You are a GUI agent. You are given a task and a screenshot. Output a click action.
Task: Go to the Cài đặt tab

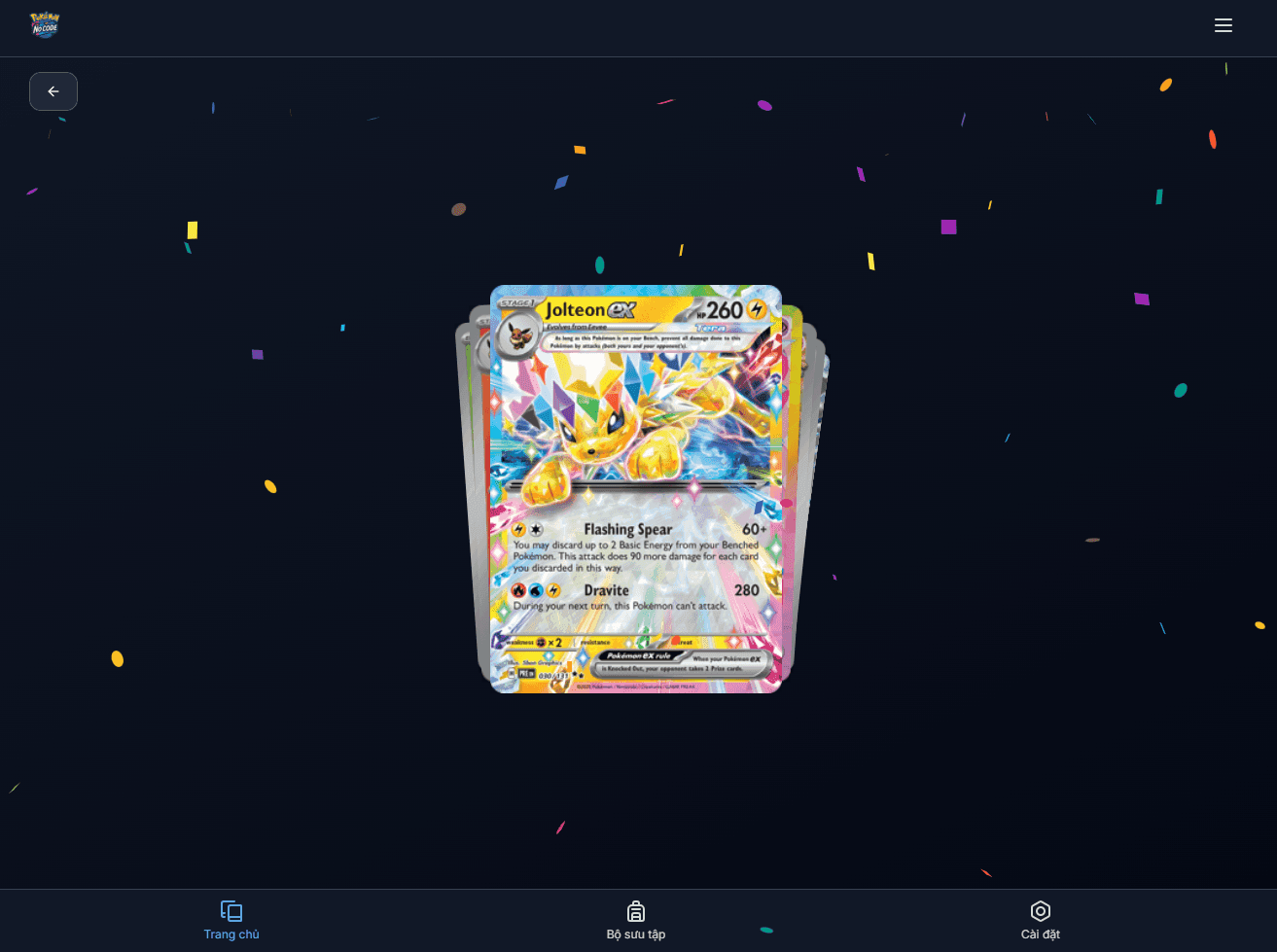click(1040, 920)
